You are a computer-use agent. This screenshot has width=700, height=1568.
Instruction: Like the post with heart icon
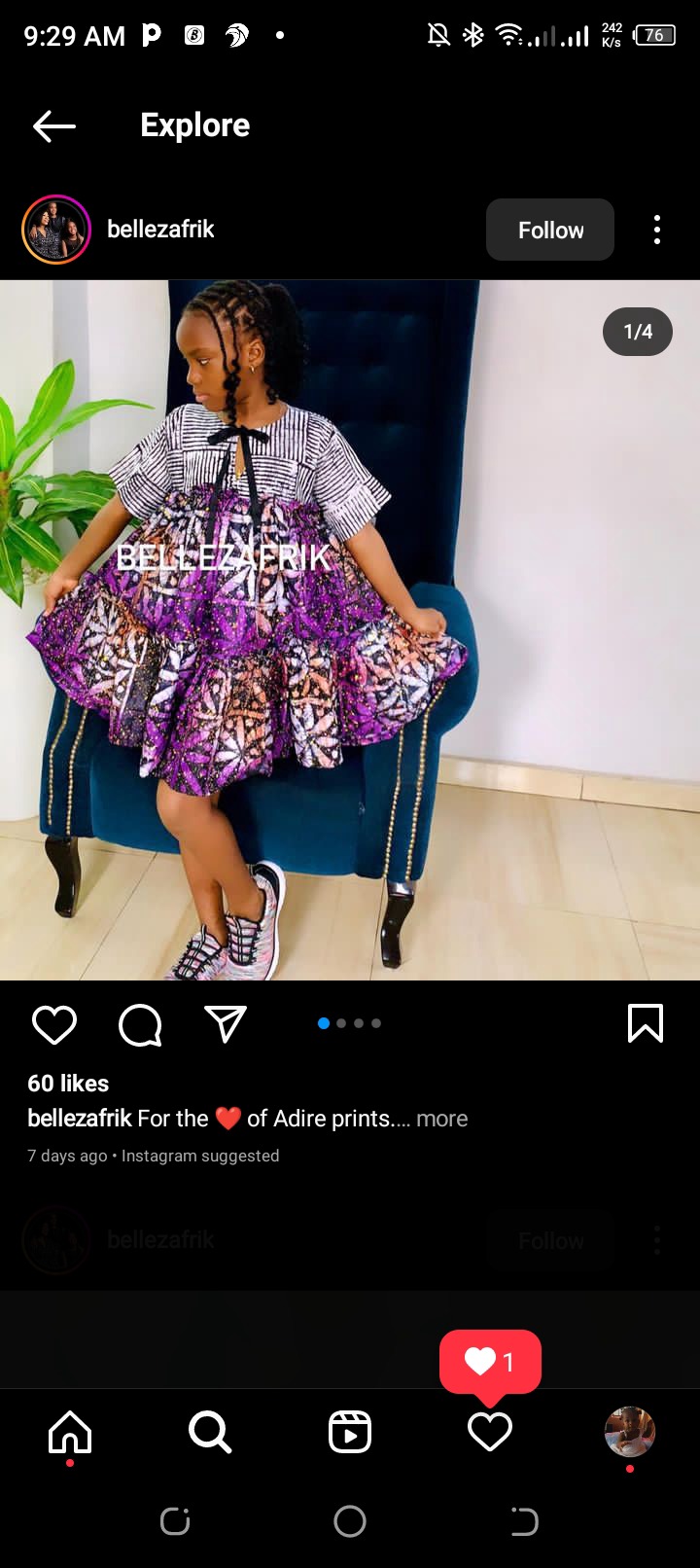click(x=54, y=1024)
